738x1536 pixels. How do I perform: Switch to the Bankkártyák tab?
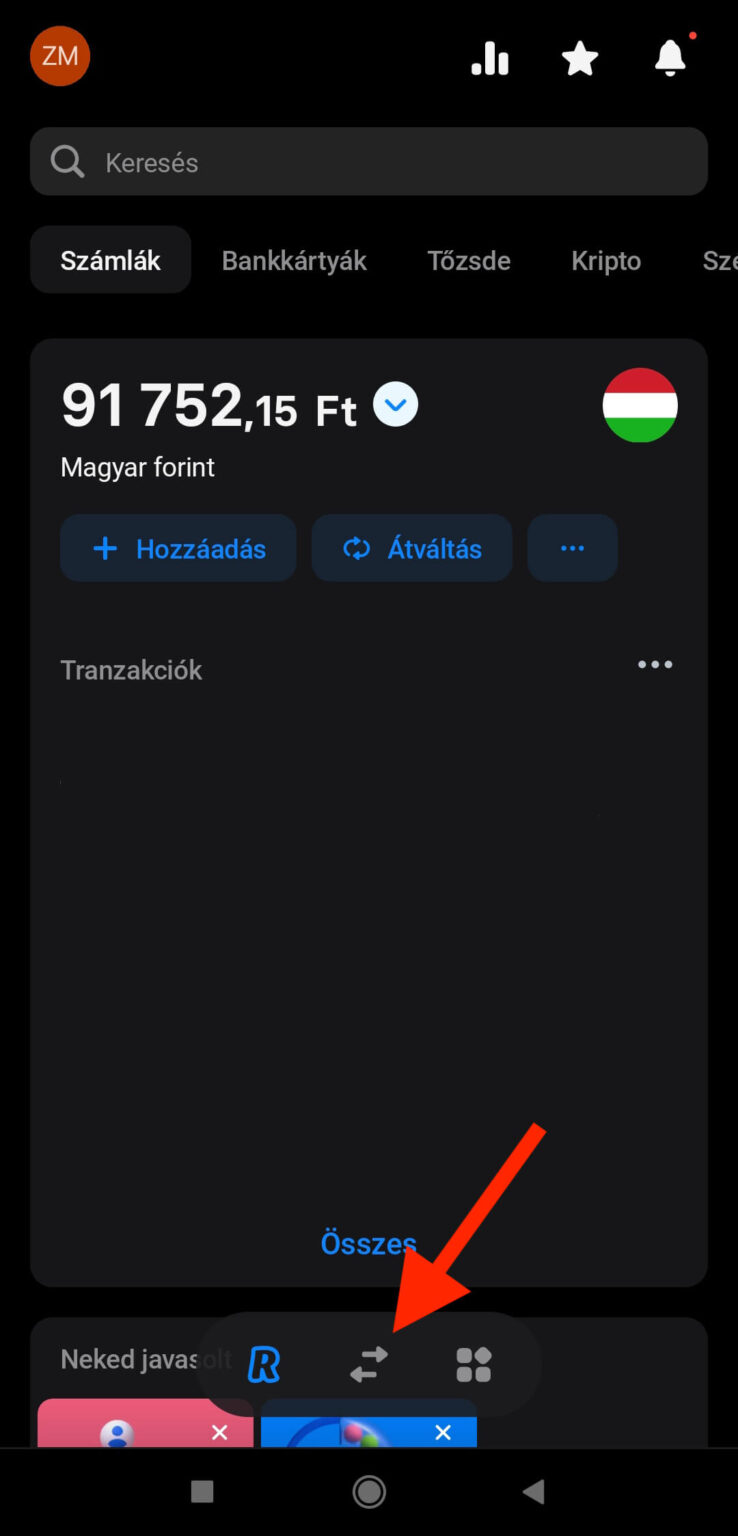coord(294,261)
